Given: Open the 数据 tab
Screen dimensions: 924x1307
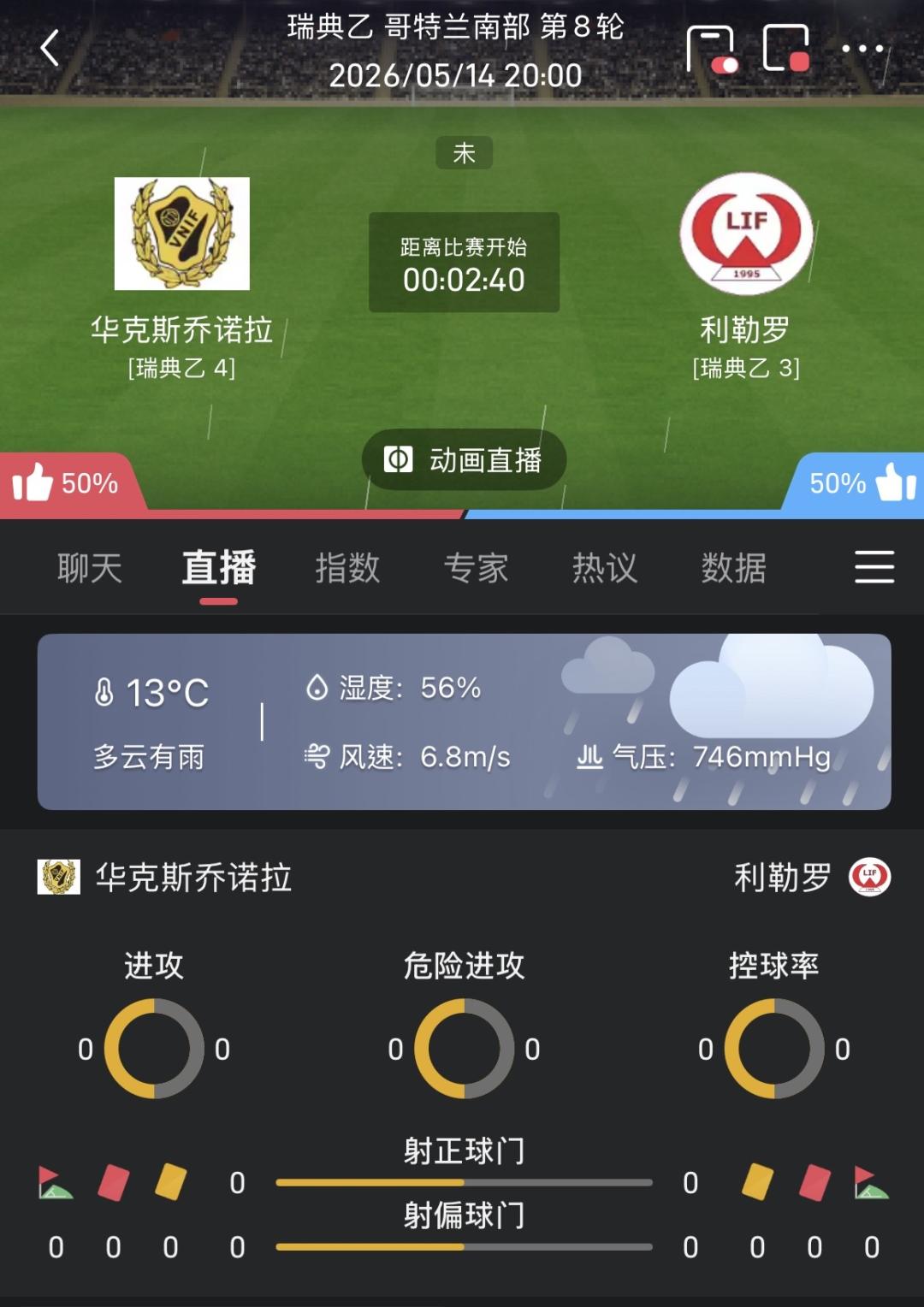Looking at the screenshot, I should point(734,568).
